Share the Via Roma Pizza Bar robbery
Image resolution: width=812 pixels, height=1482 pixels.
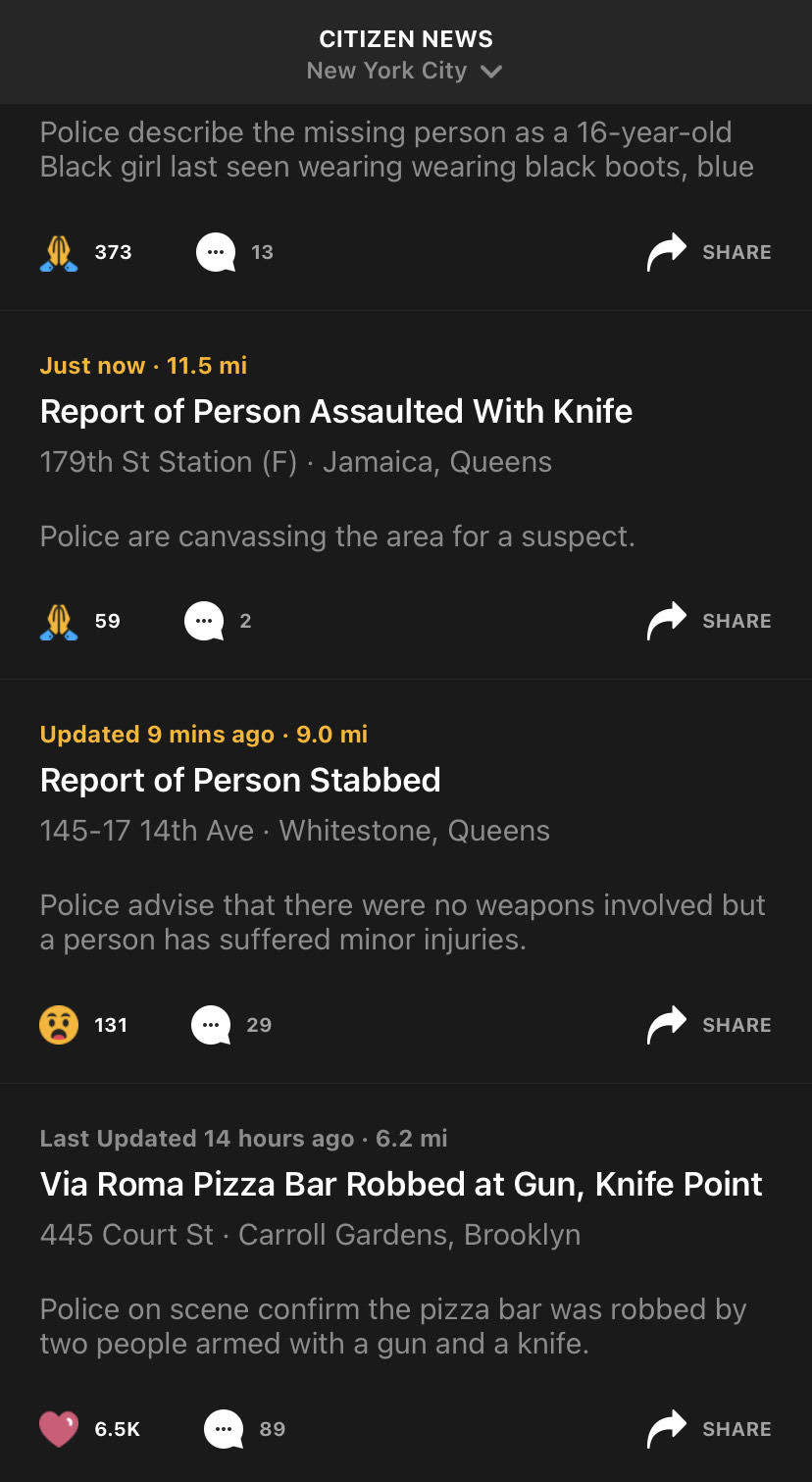coord(709,1429)
